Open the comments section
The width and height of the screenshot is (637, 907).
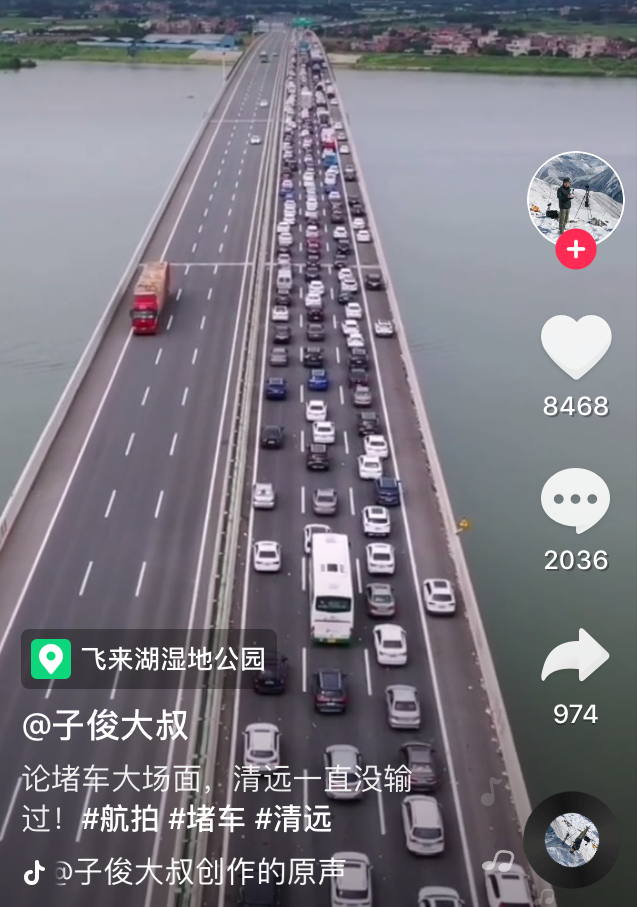tap(575, 500)
